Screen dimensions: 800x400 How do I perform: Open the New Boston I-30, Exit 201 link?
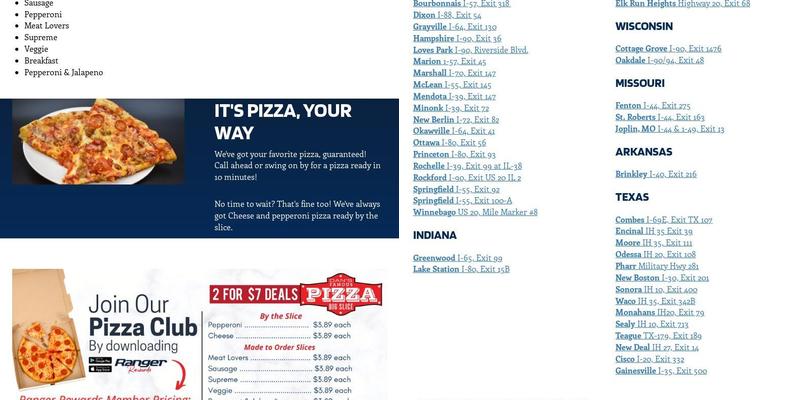661,278
